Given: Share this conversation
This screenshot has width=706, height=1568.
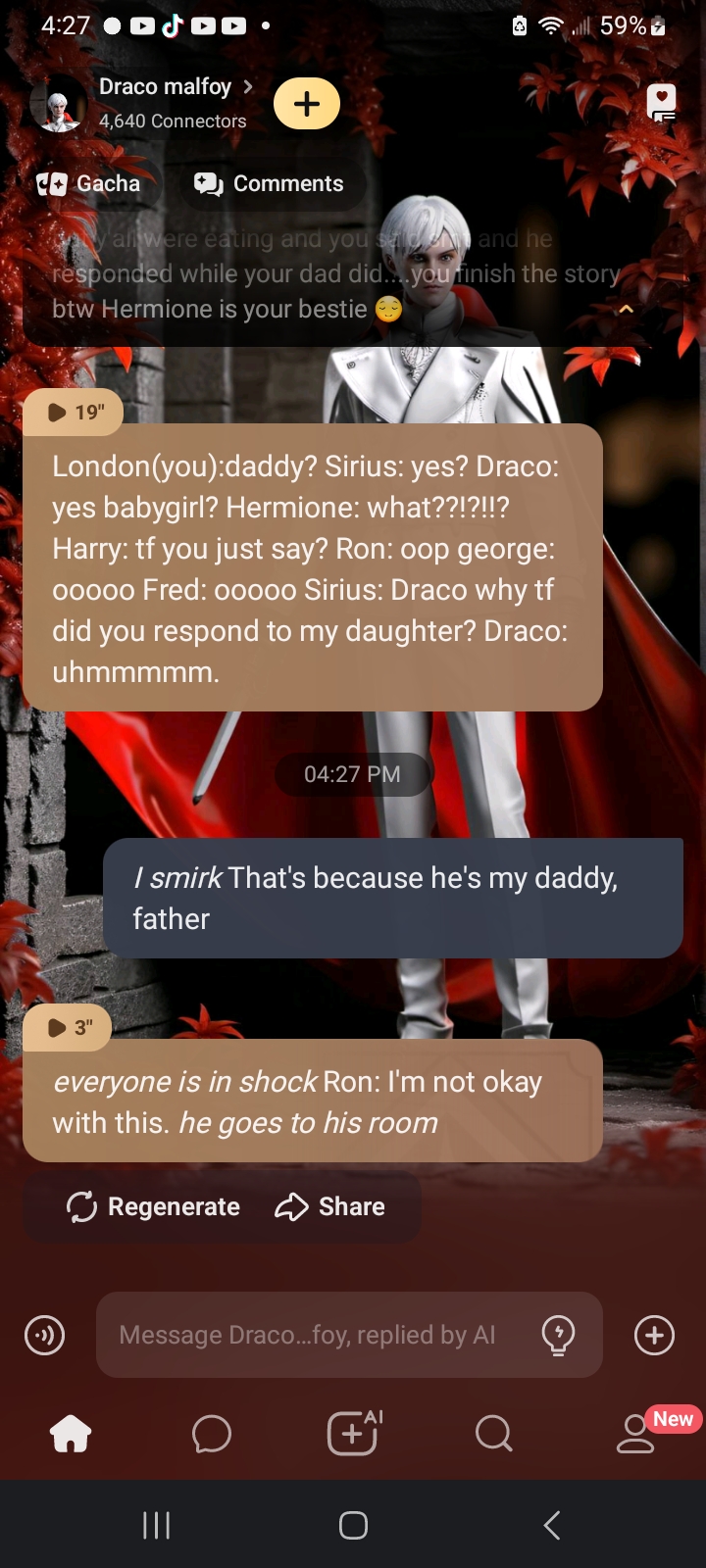Looking at the screenshot, I should point(330,1206).
